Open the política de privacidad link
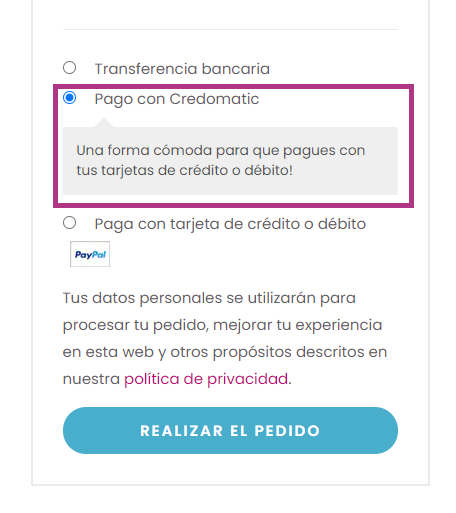The width and height of the screenshot is (456, 513). coord(206,379)
